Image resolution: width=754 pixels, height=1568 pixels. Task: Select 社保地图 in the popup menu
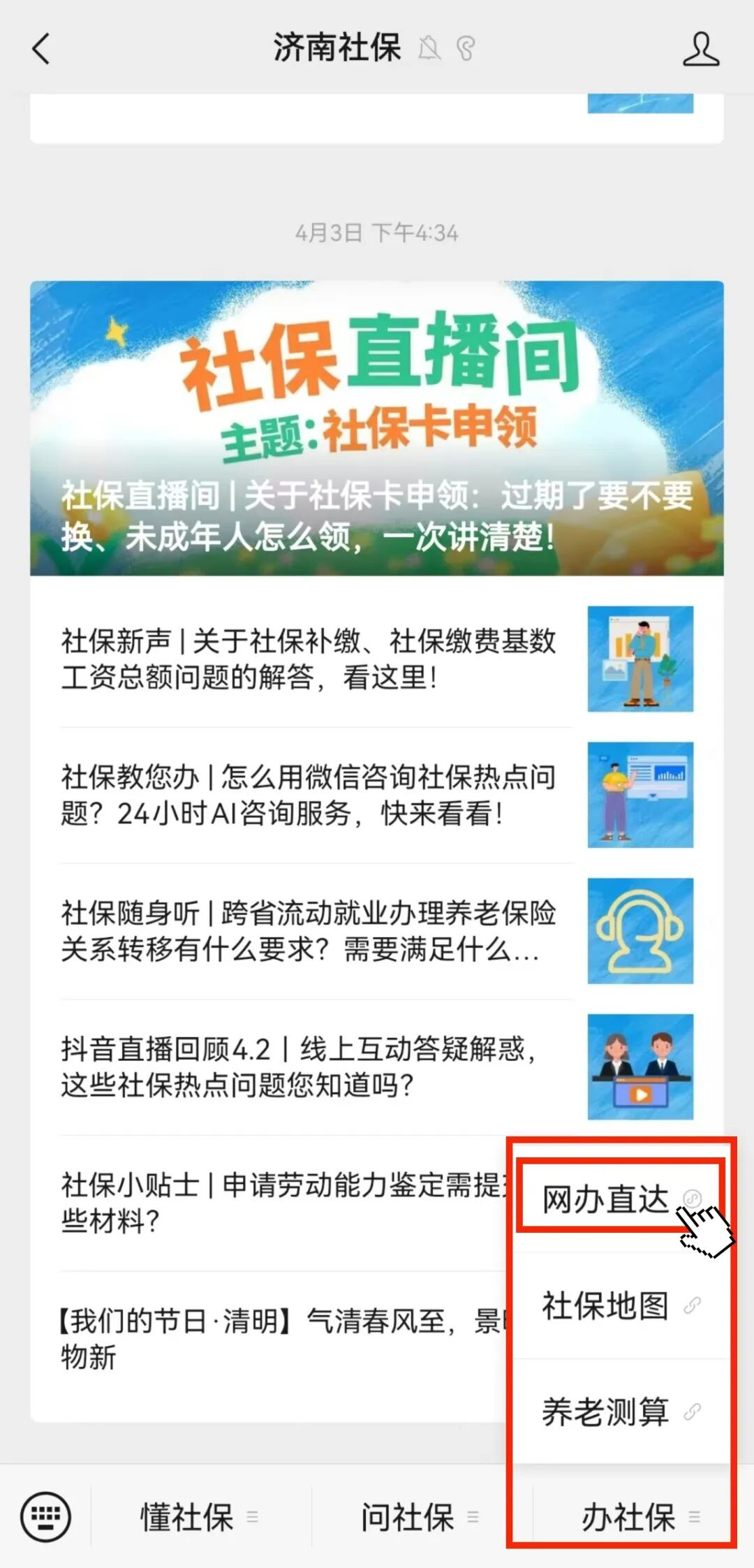606,1305
